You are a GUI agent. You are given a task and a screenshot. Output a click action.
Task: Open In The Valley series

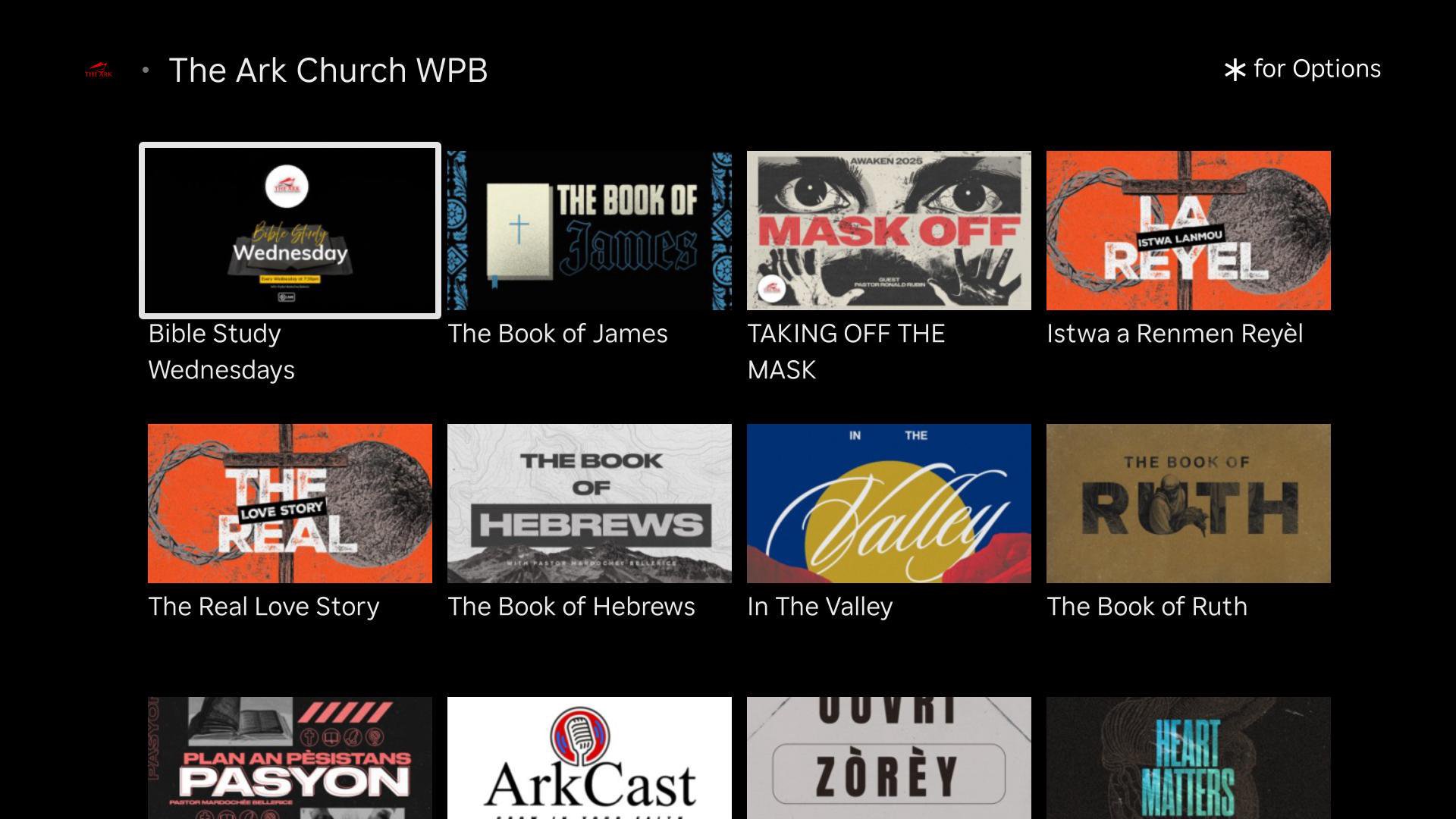[889, 503]
